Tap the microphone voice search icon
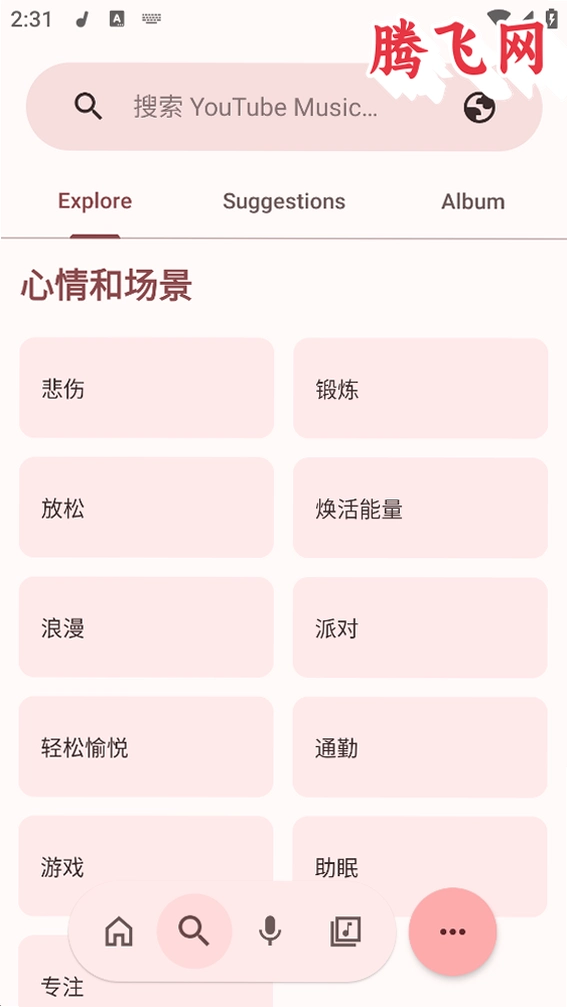 coord(270,931)
